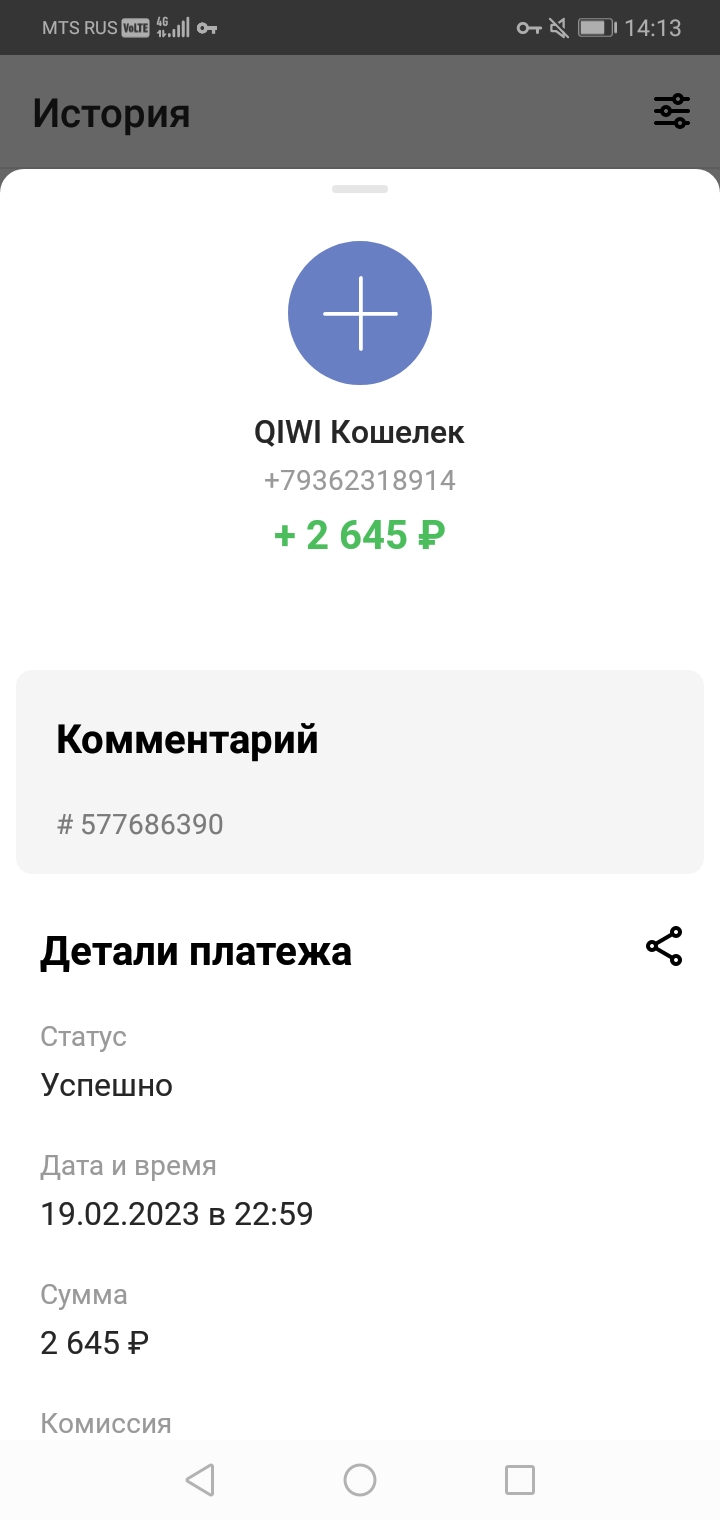Share the payment details
This screenshot has height=1520, width=720.
point(664,946)
